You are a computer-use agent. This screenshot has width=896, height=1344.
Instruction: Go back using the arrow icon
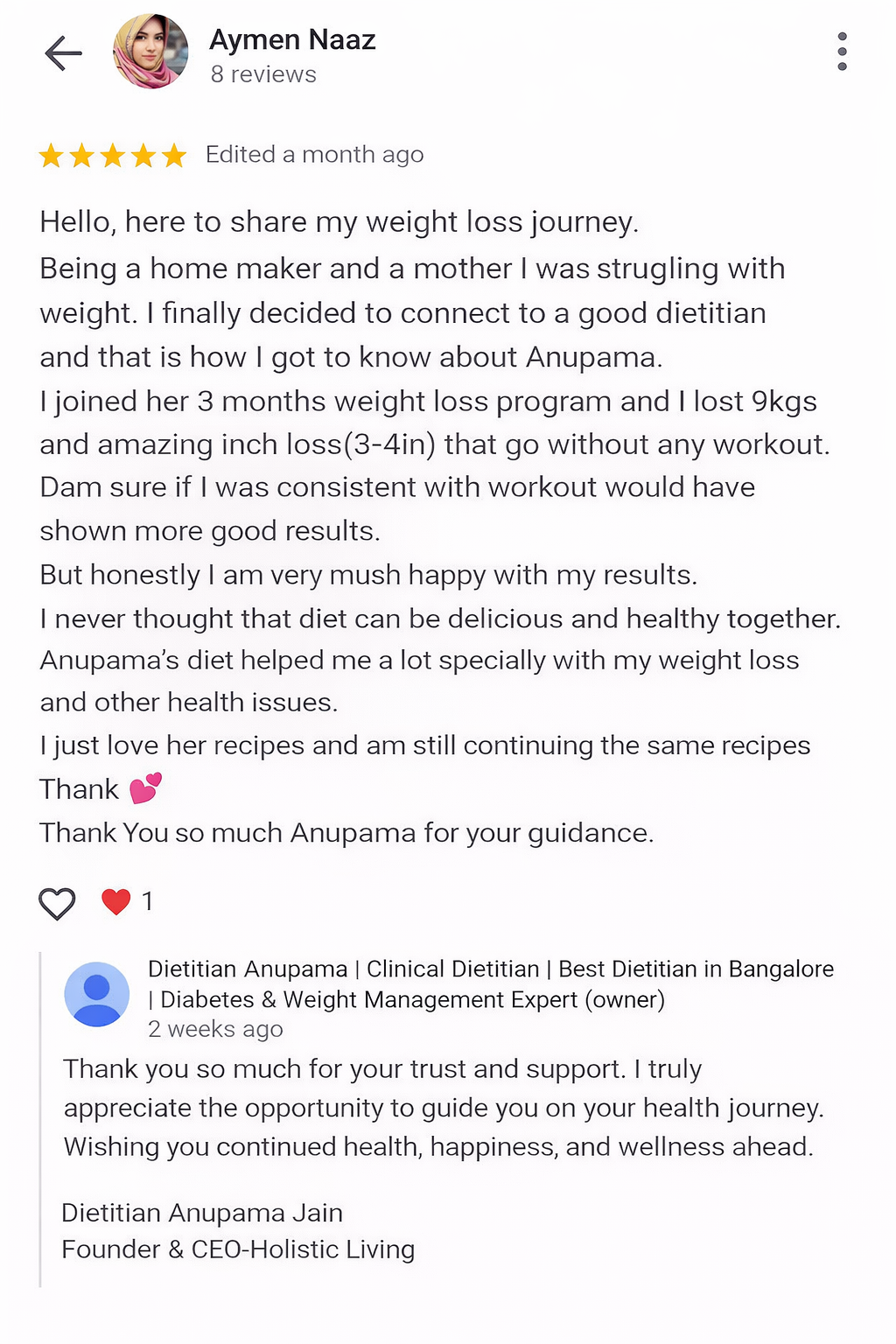(x=63, y=53)
